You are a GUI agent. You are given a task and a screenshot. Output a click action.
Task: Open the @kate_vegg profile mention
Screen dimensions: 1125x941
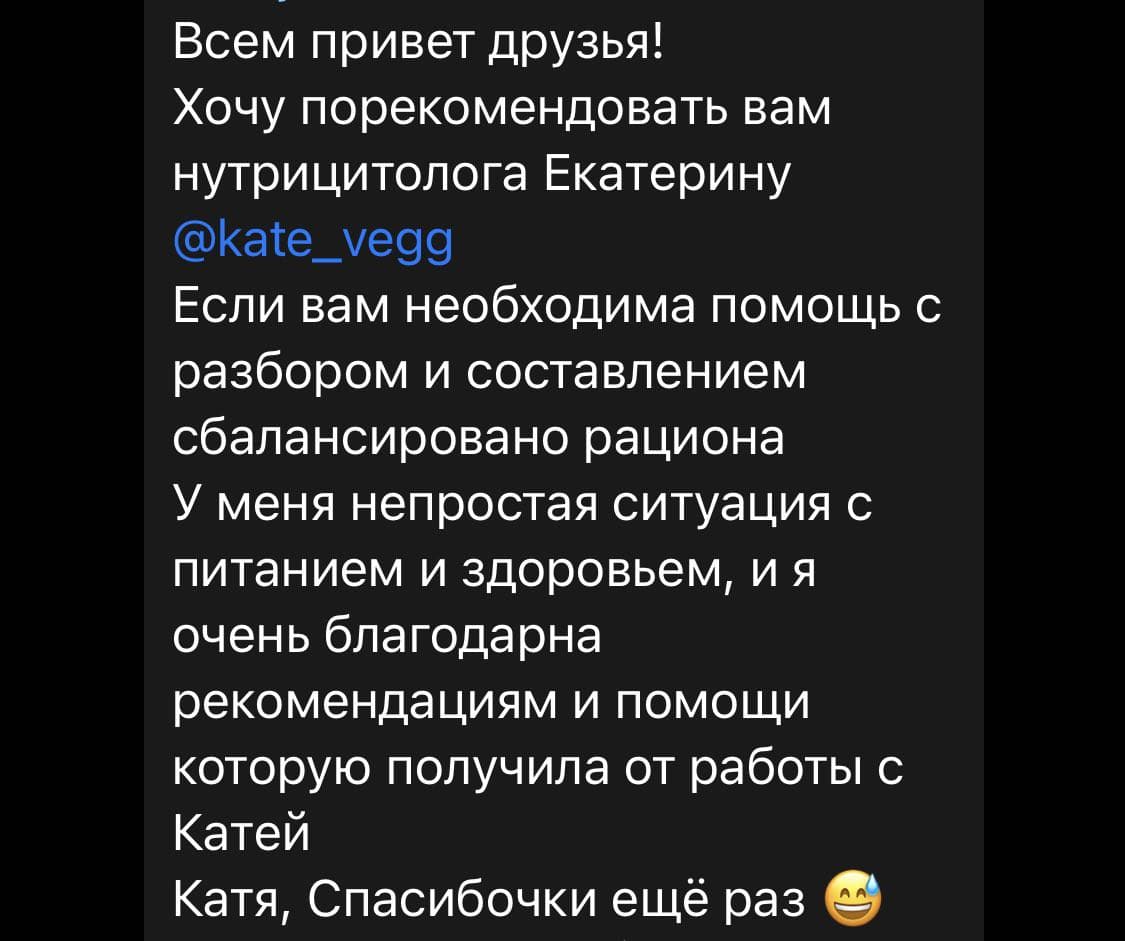(x=313, y=241)
